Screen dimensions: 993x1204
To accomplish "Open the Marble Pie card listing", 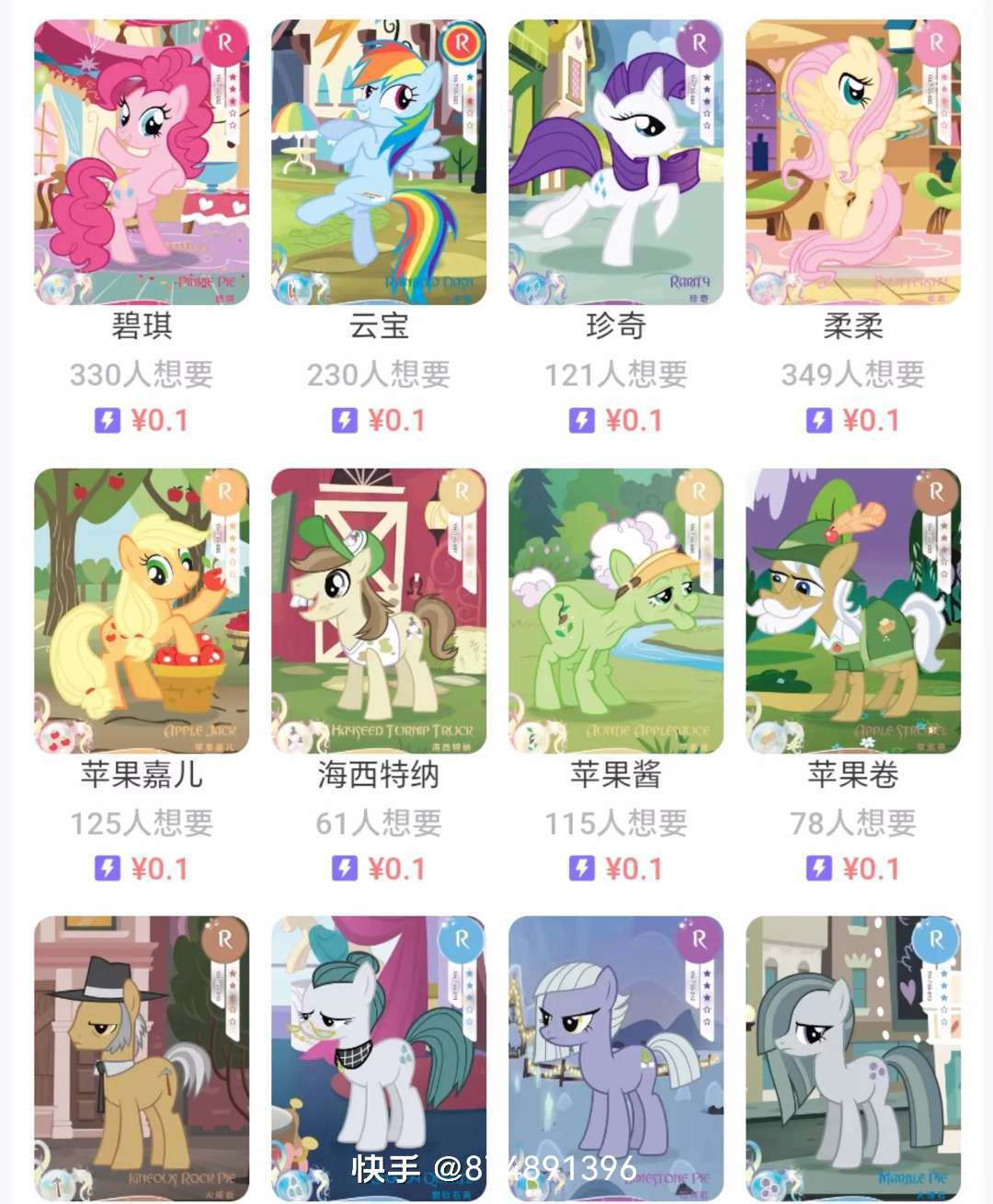I will tap(853, 1057).
